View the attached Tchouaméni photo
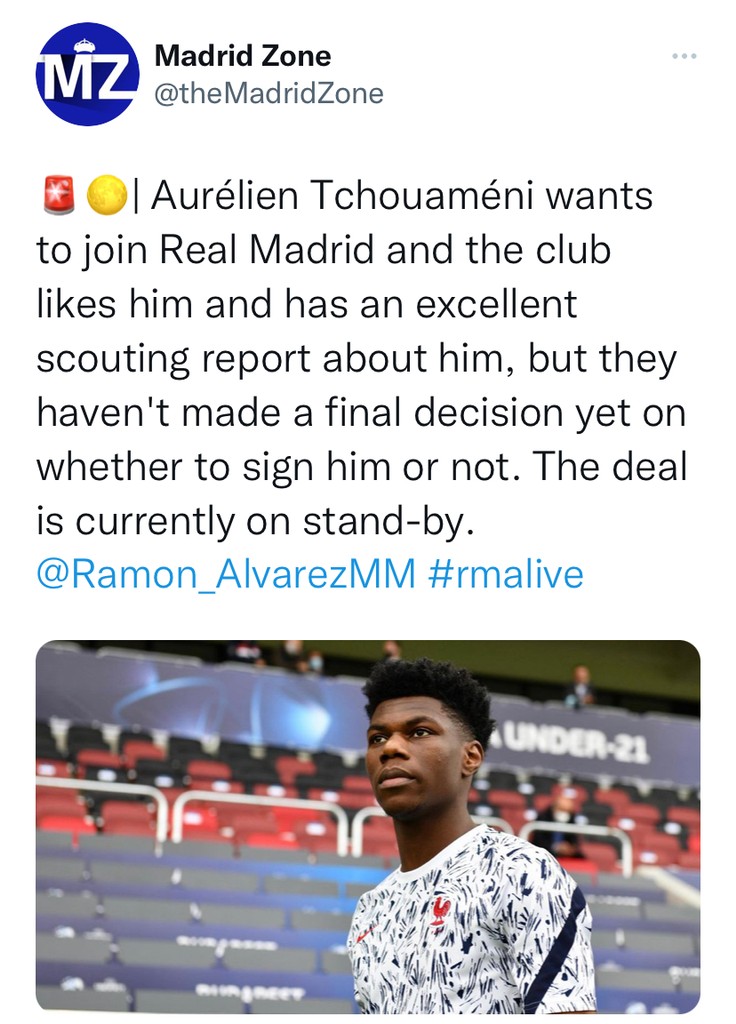Image resolution: width=736 pixels, height=1024 pixels. 368,825
